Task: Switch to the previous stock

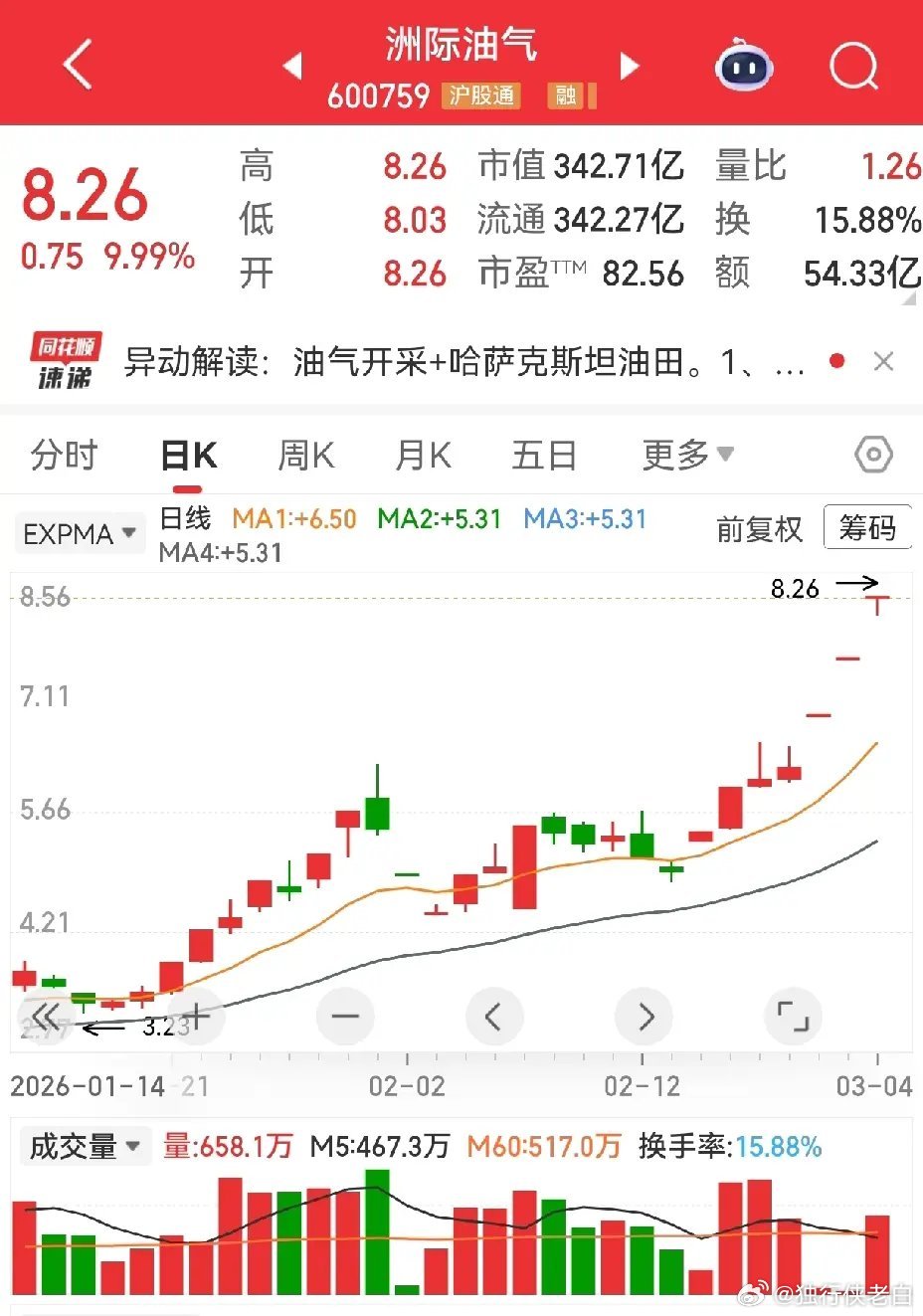Action: [292, 67]
